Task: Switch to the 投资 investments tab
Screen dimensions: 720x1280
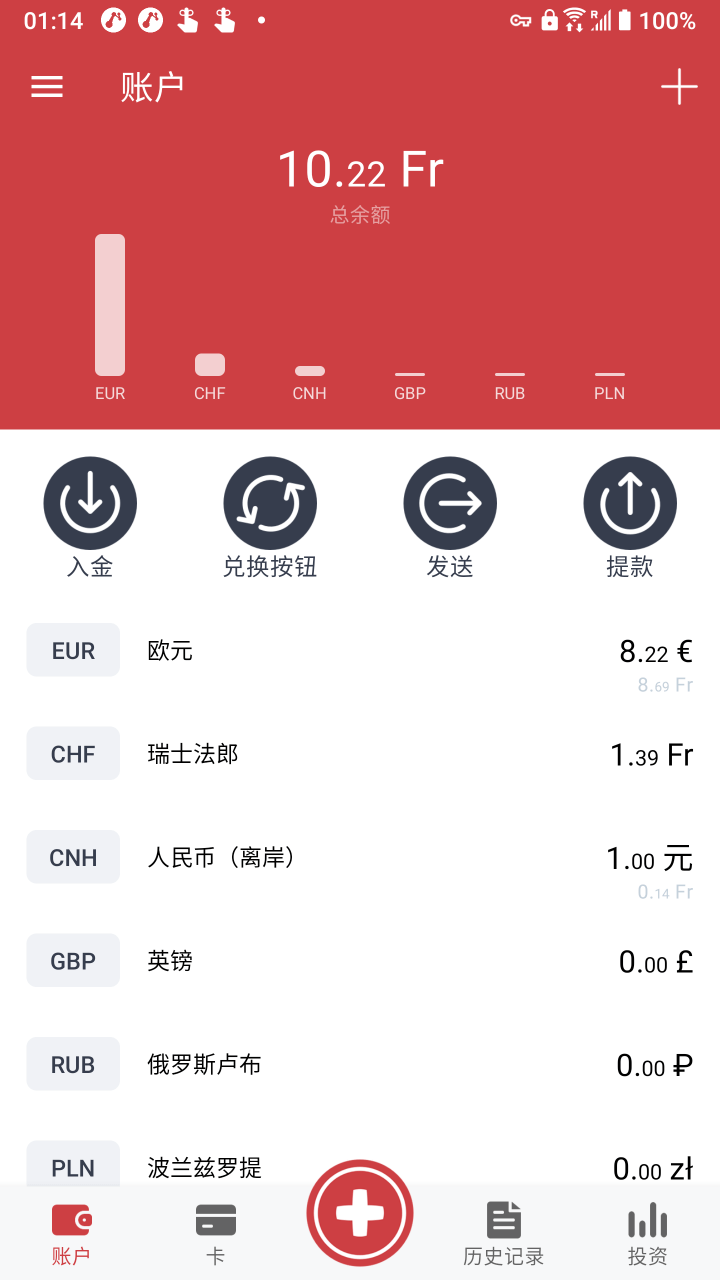Action: tap(648, 1234)
